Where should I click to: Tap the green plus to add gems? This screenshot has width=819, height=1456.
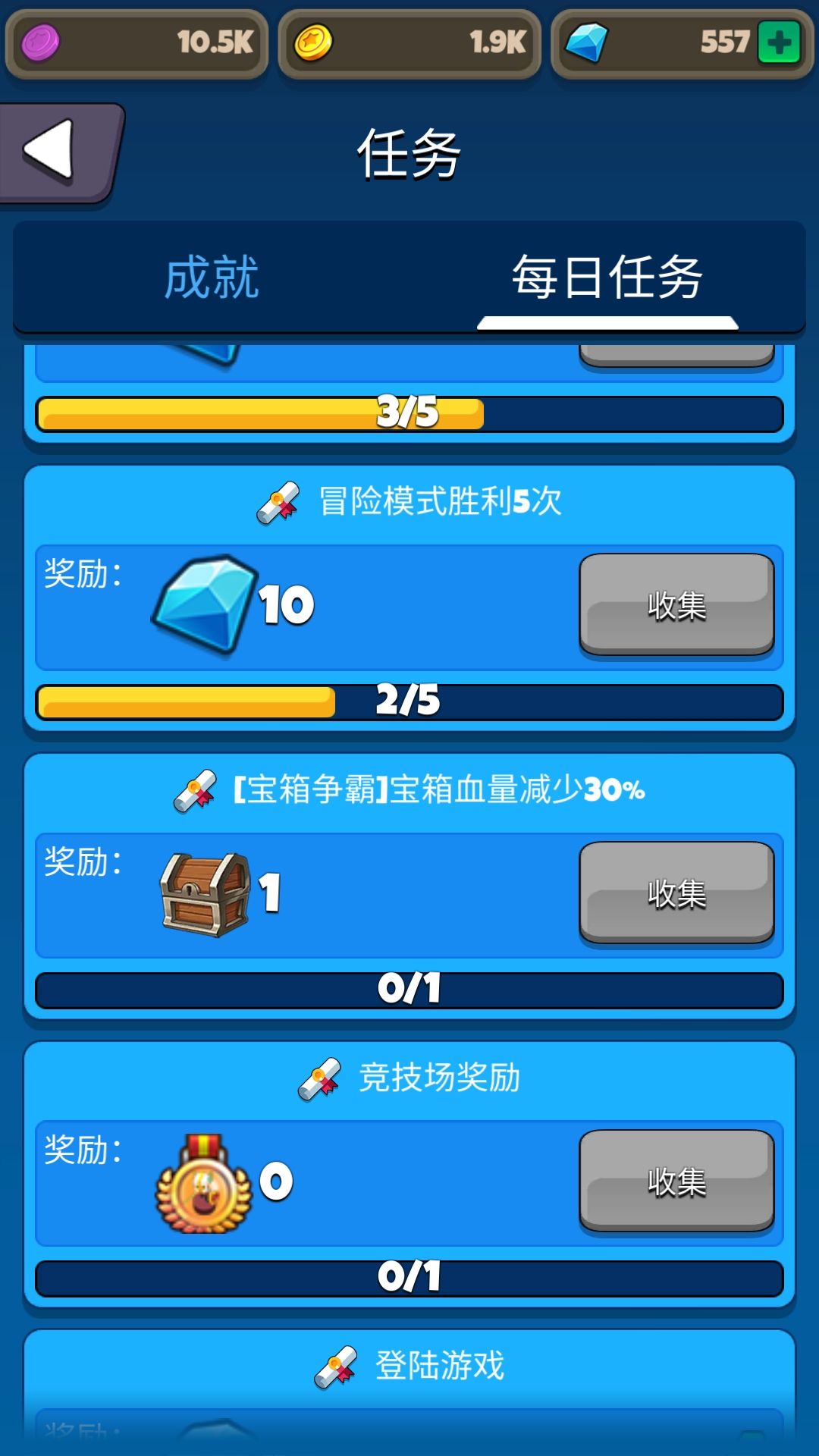pos(779,43)
